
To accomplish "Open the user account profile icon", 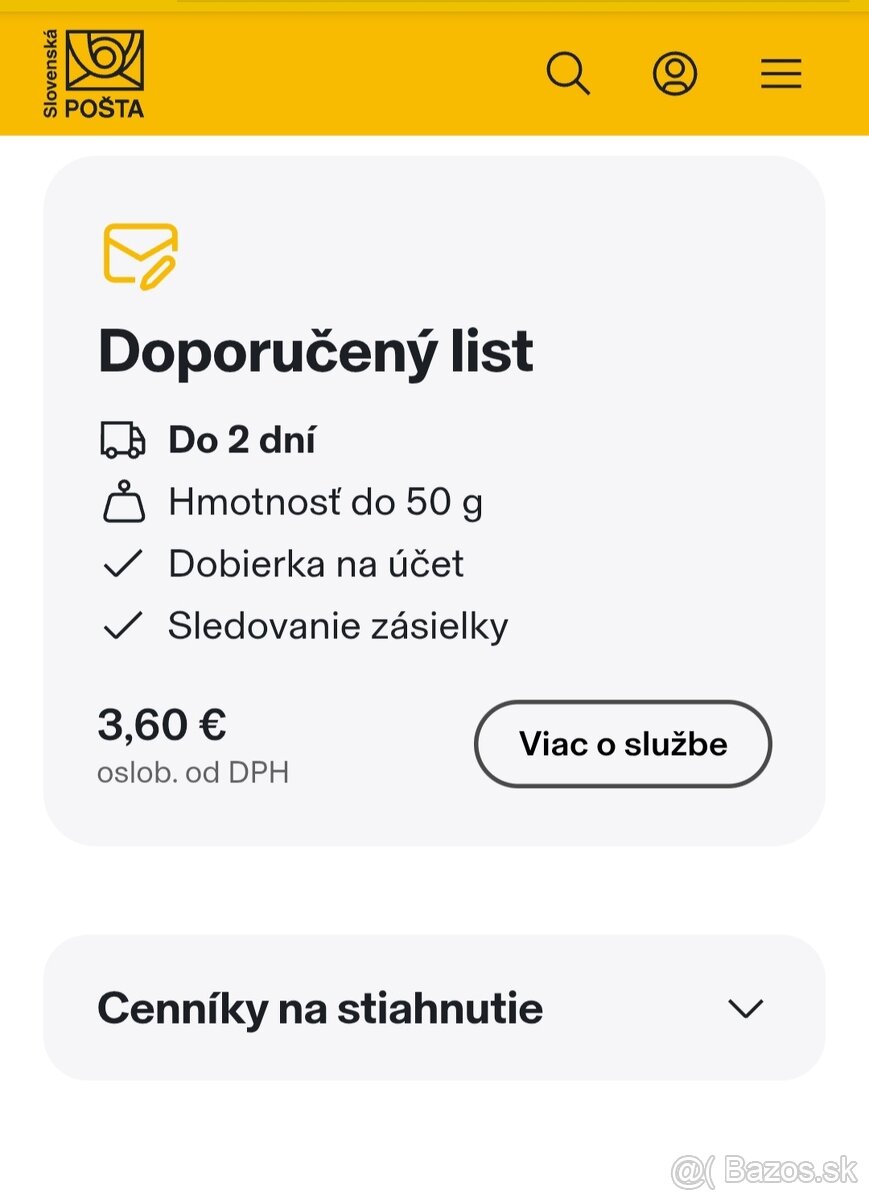I will (x=675, y=73).
